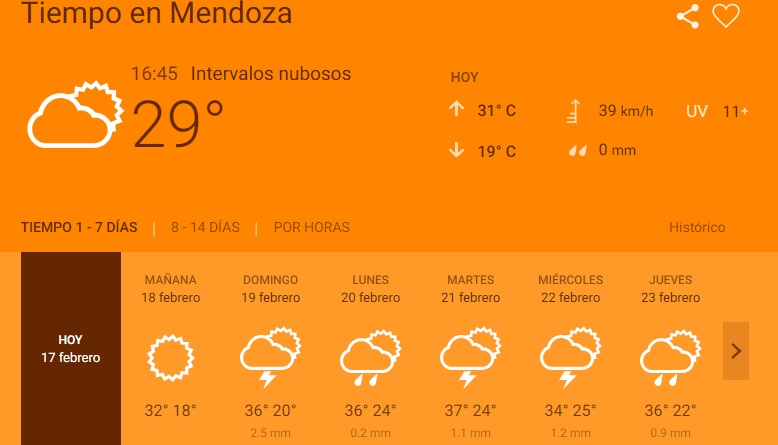Screen dimensions: 778x445
Task: View the Lunes 20 febrero forecast
Action: pyautogui.click(x=370, y=350)
